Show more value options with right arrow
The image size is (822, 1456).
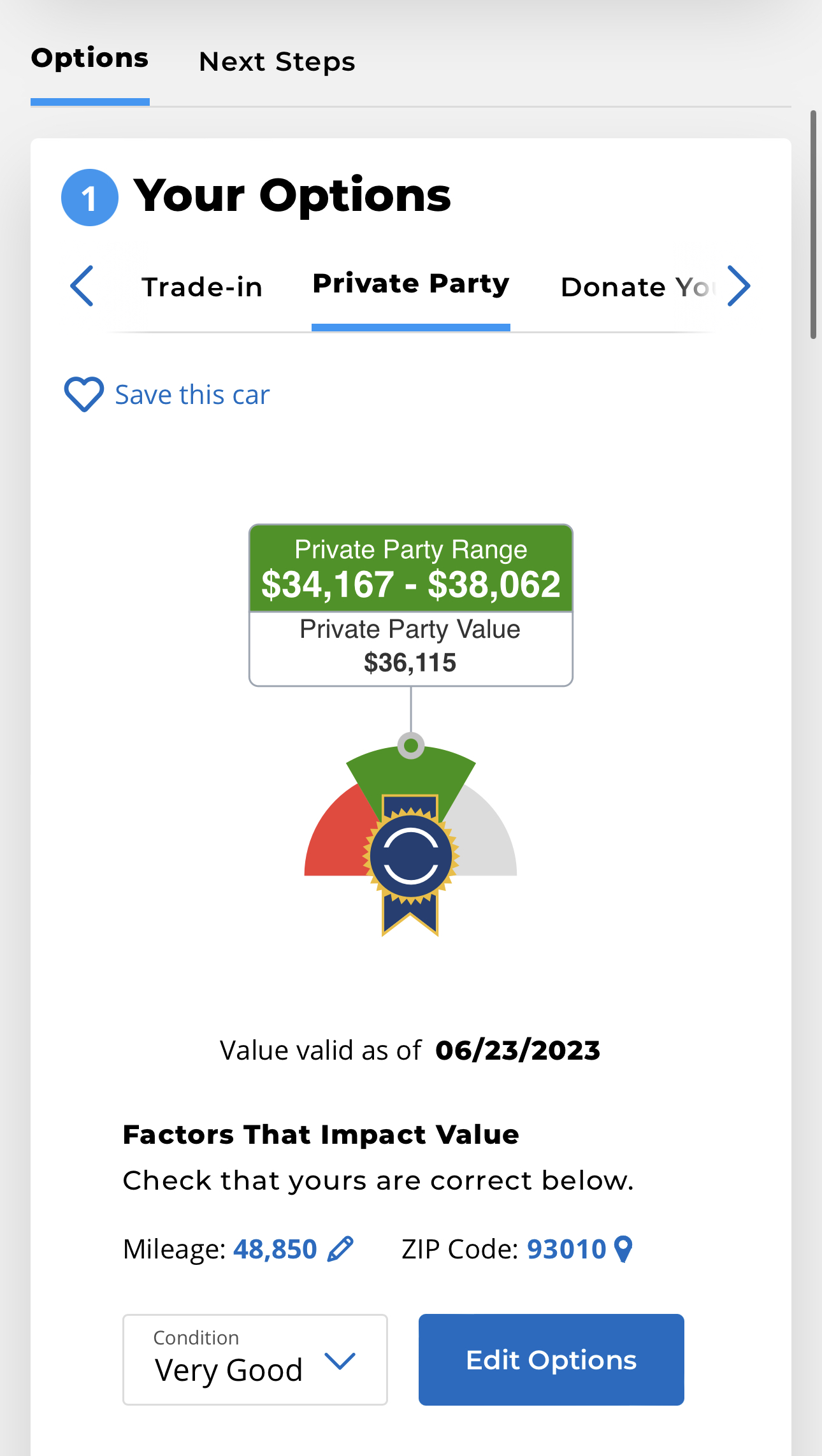tap(738, 286)
